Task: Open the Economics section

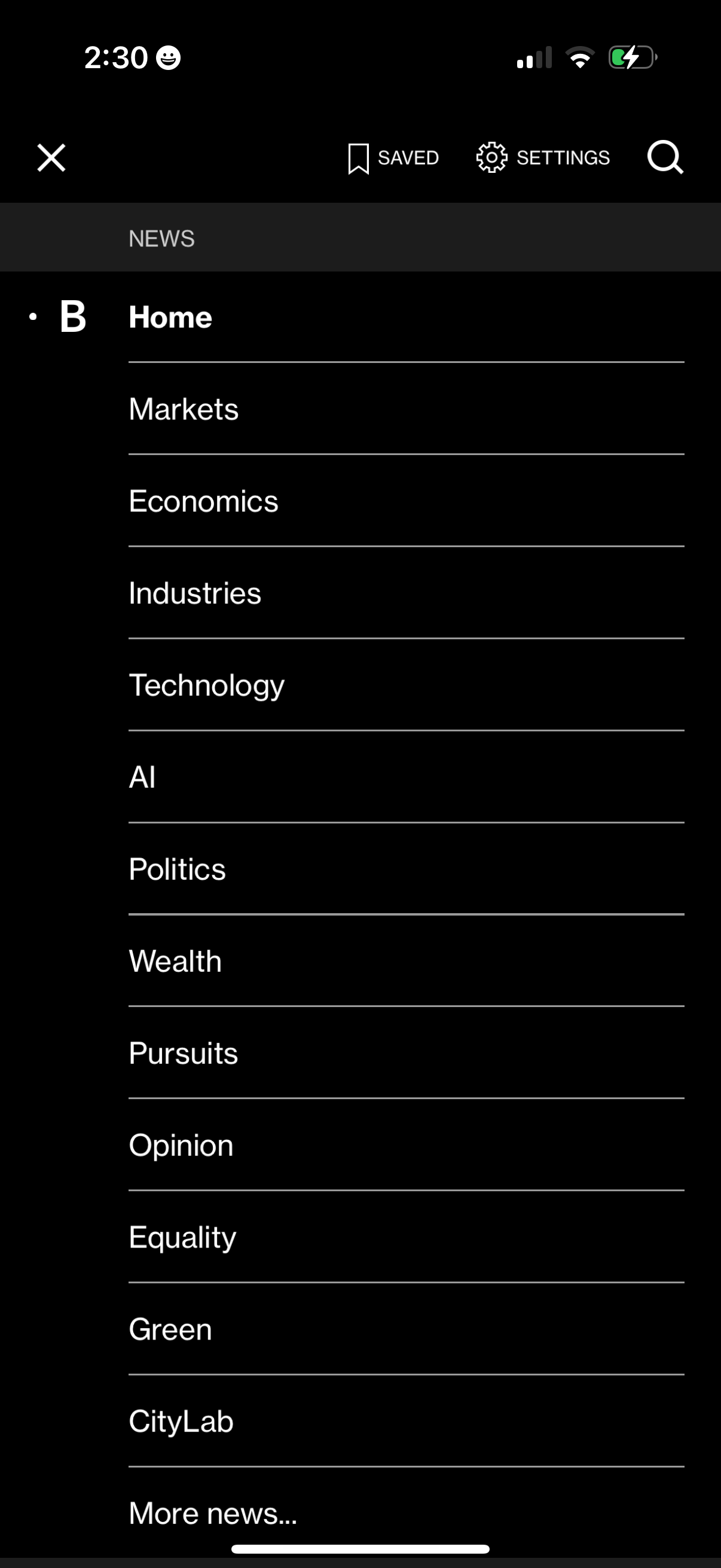Action: click(204, 502)
